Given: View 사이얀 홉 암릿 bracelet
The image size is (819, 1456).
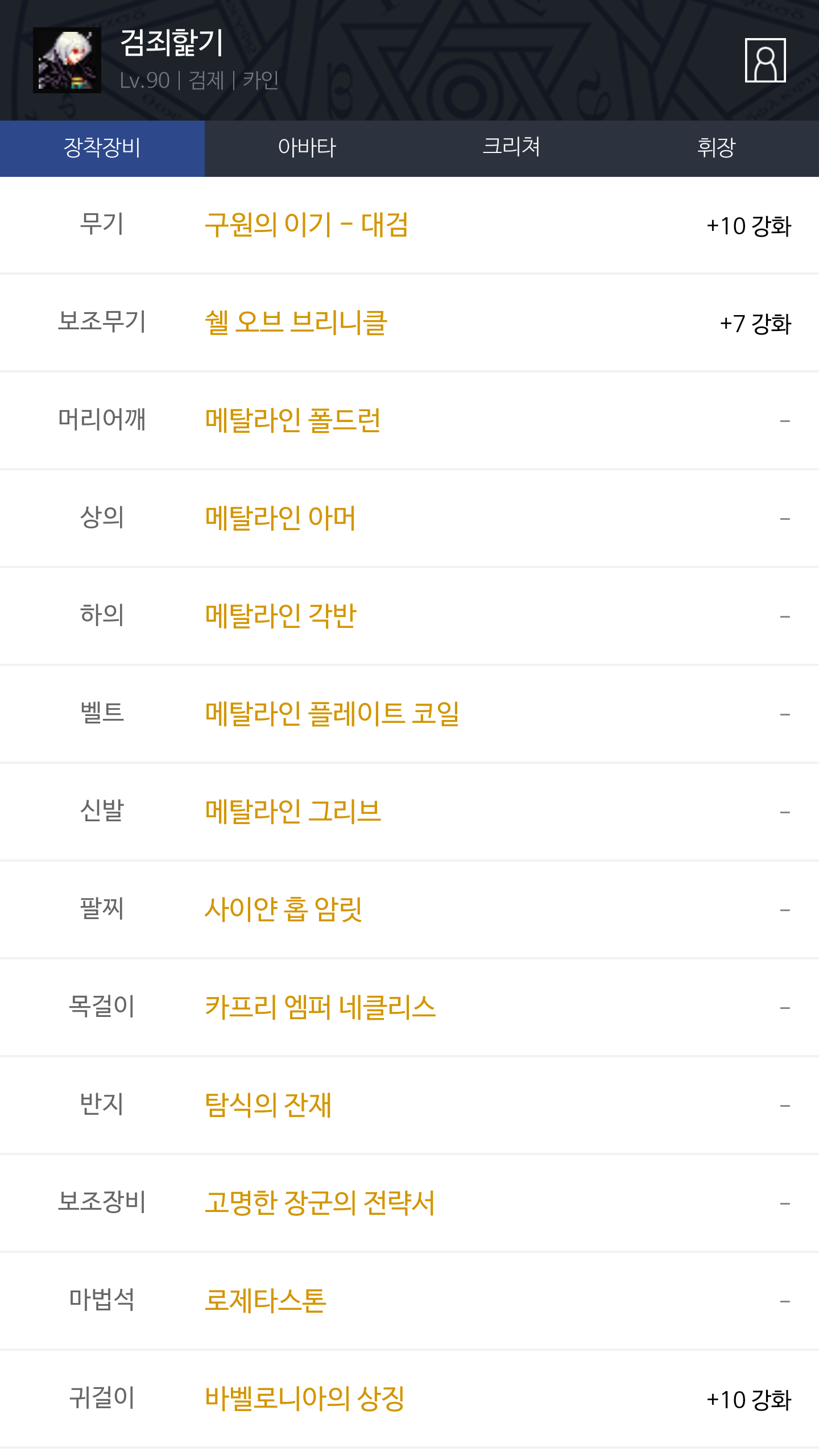Looking at the screenshot, I should [x=283, y=909].
